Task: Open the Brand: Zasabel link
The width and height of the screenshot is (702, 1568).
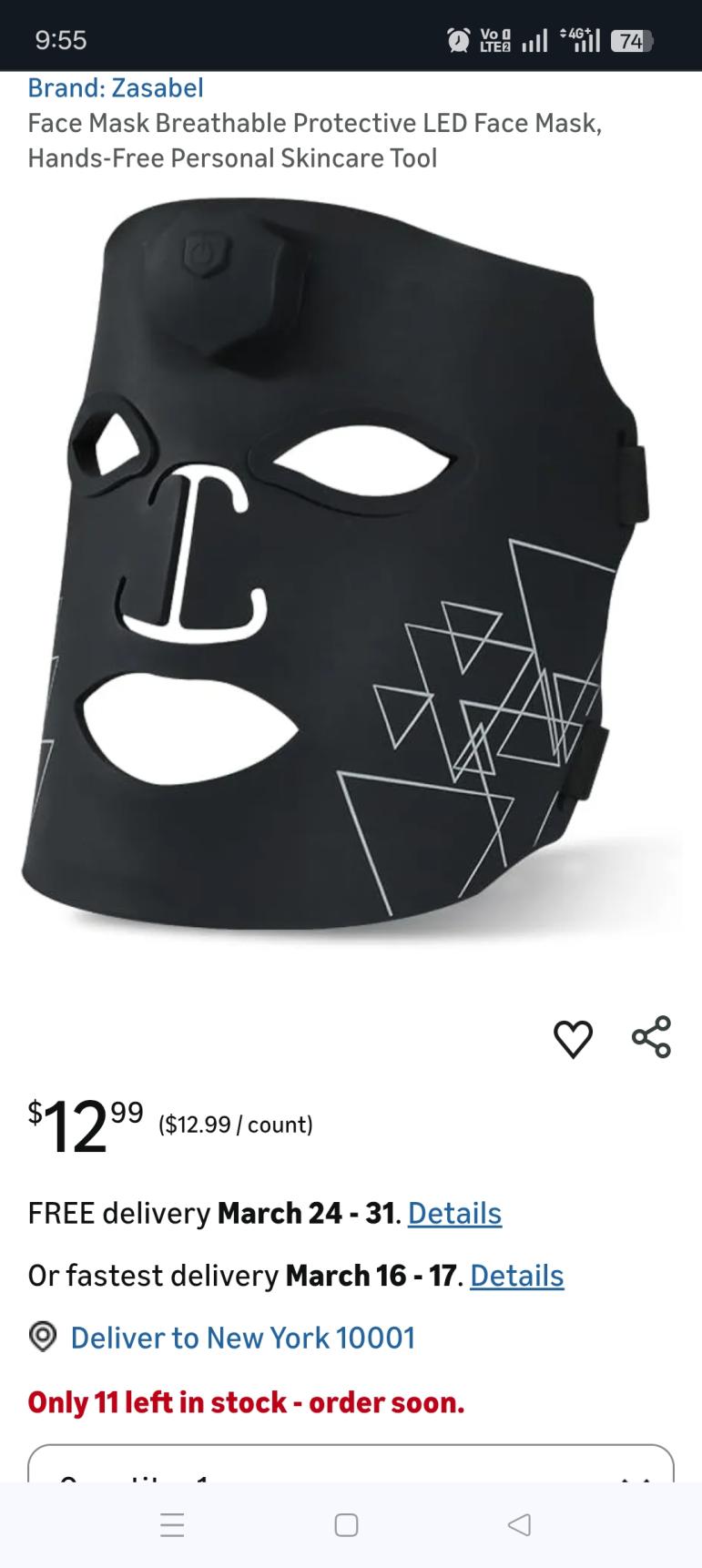Action: point(116,88)
